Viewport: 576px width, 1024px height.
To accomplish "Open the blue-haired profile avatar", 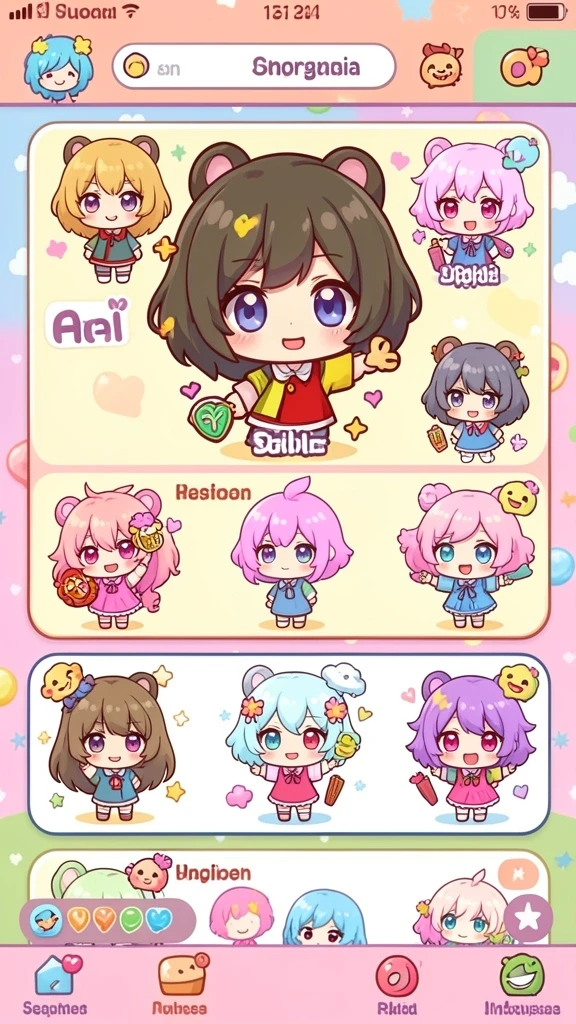I will click(x=58, y=67).
